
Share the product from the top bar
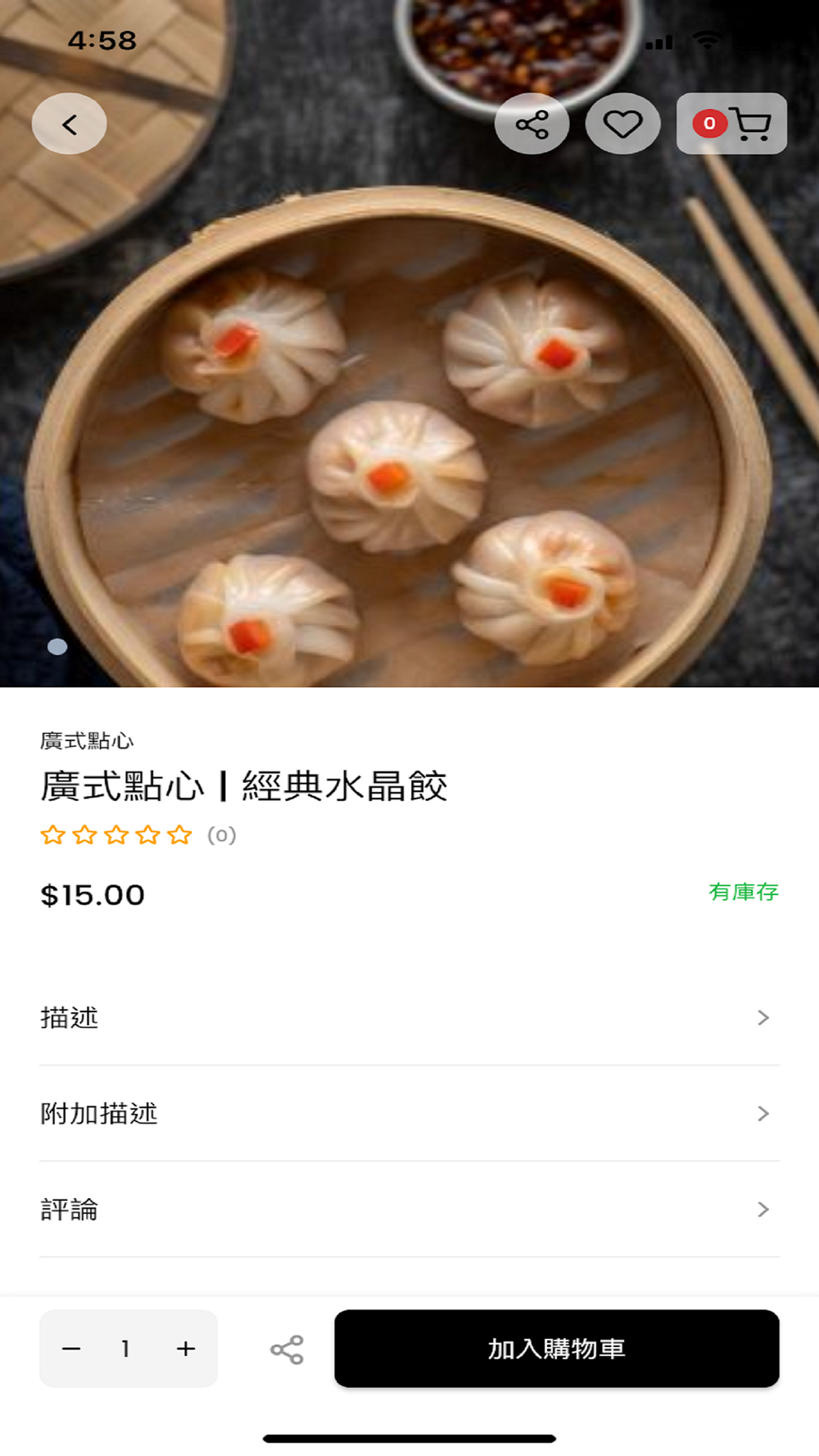[x=532, y=124]
